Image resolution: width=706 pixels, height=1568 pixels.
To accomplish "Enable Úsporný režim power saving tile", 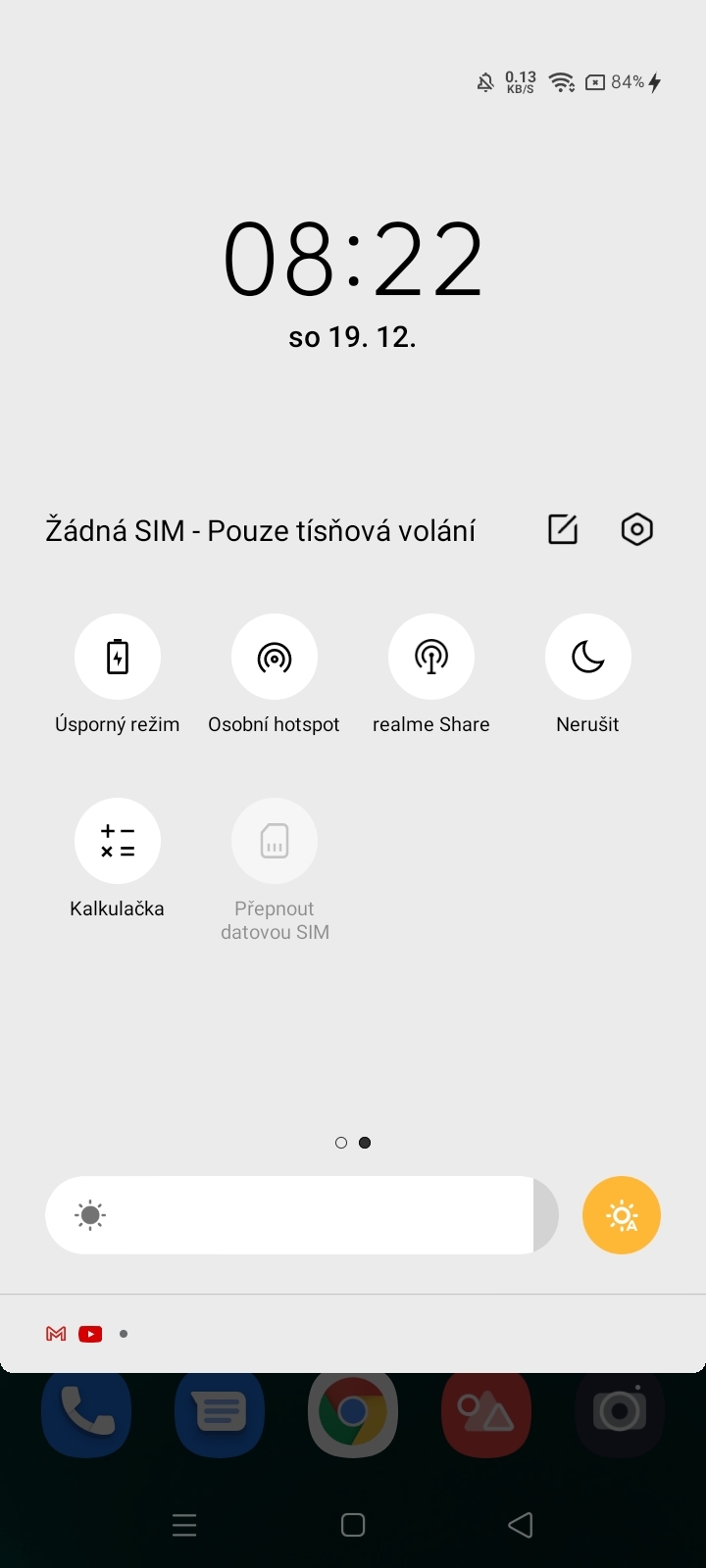I will pos(118,657).
